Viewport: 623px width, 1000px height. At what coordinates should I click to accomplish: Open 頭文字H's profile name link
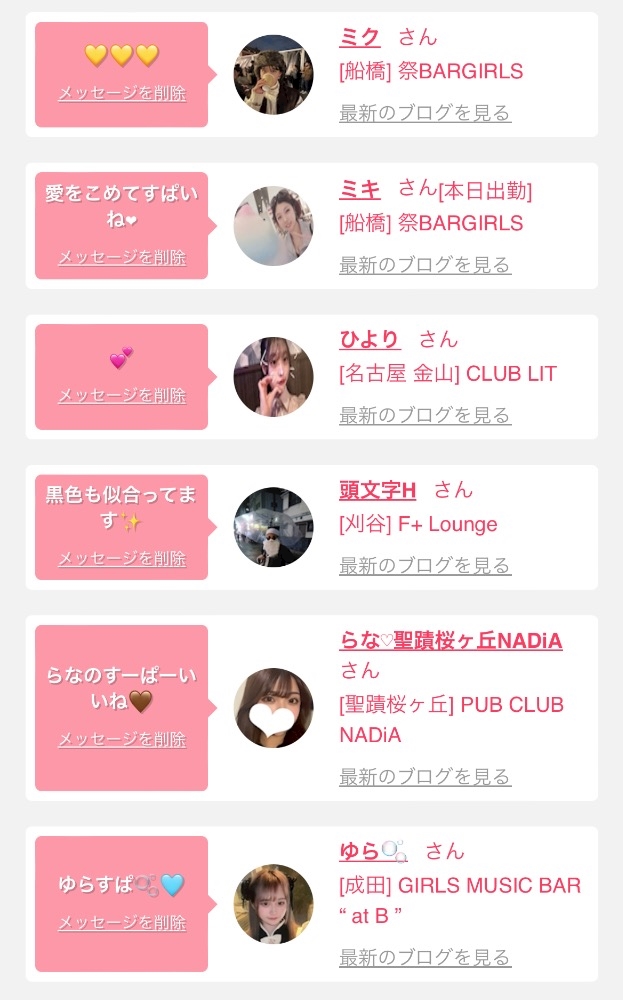(377, 490)
